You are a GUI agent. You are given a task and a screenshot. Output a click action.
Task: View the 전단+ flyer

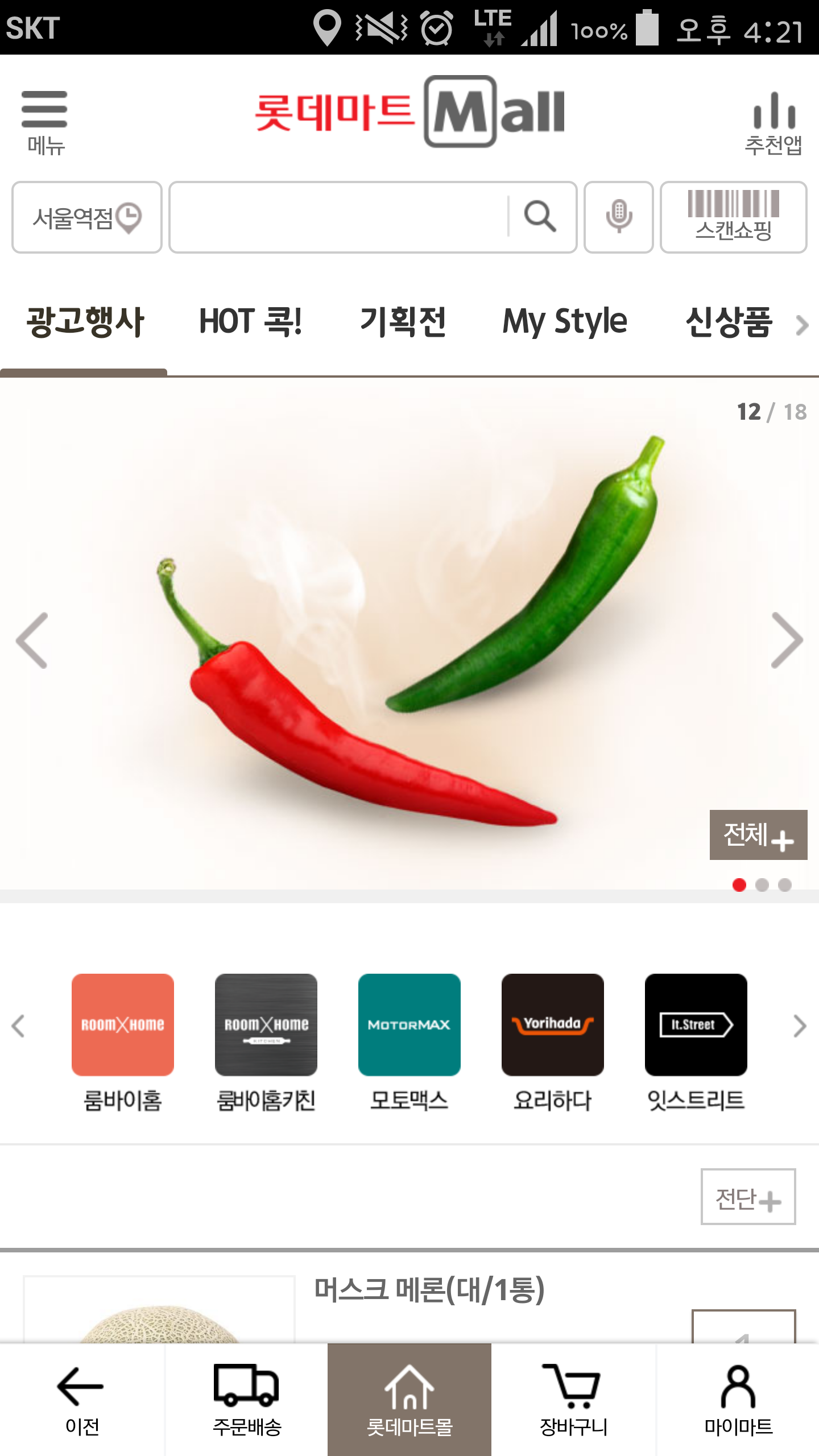pyautogui.click(x=748, y=1197)
